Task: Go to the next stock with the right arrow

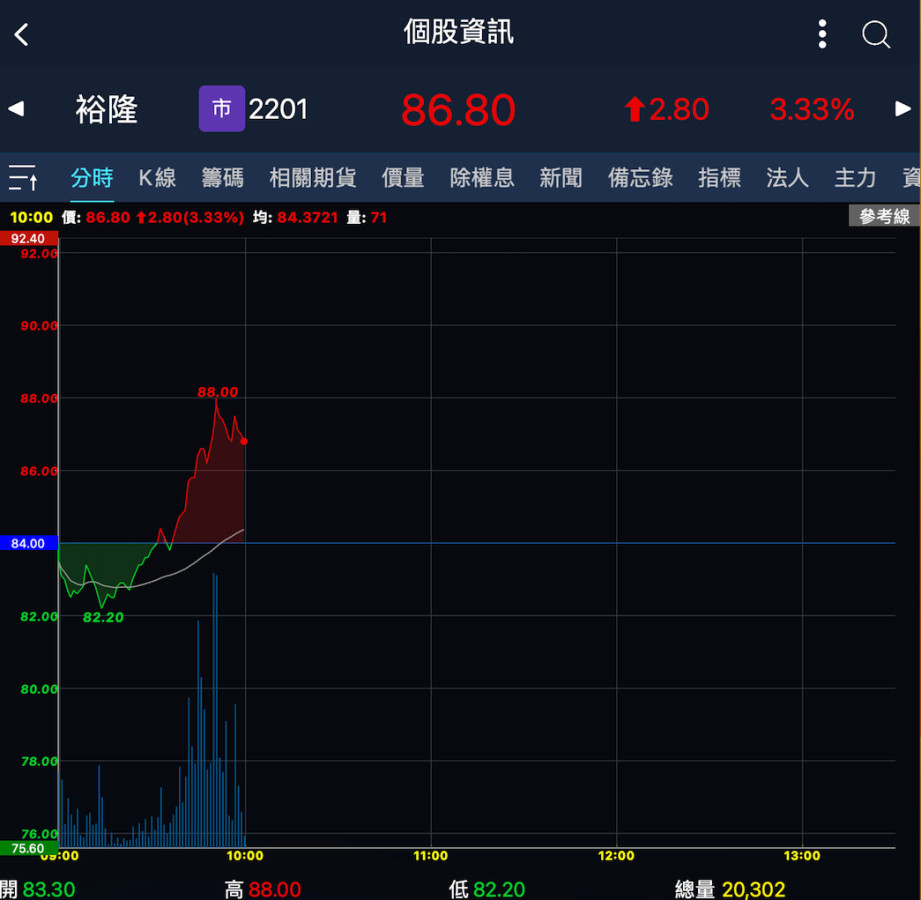Action: [903, 109]
